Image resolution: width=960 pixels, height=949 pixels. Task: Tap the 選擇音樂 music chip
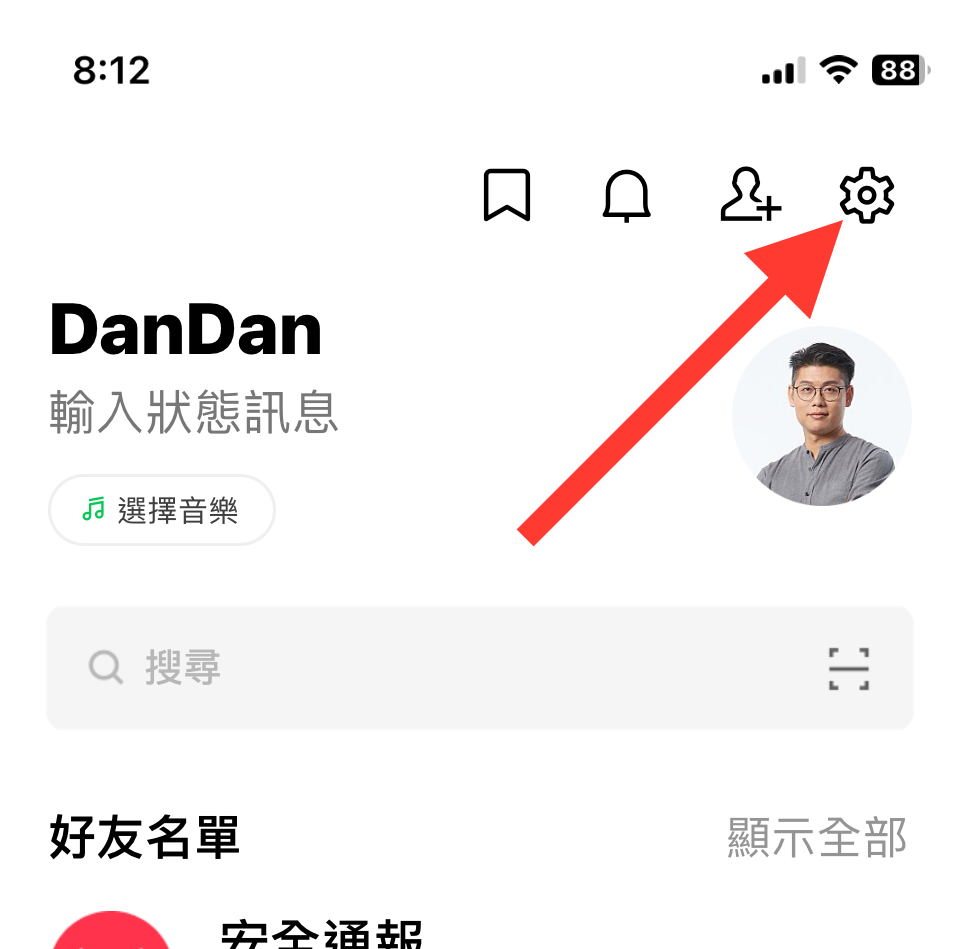coord(162,511)
